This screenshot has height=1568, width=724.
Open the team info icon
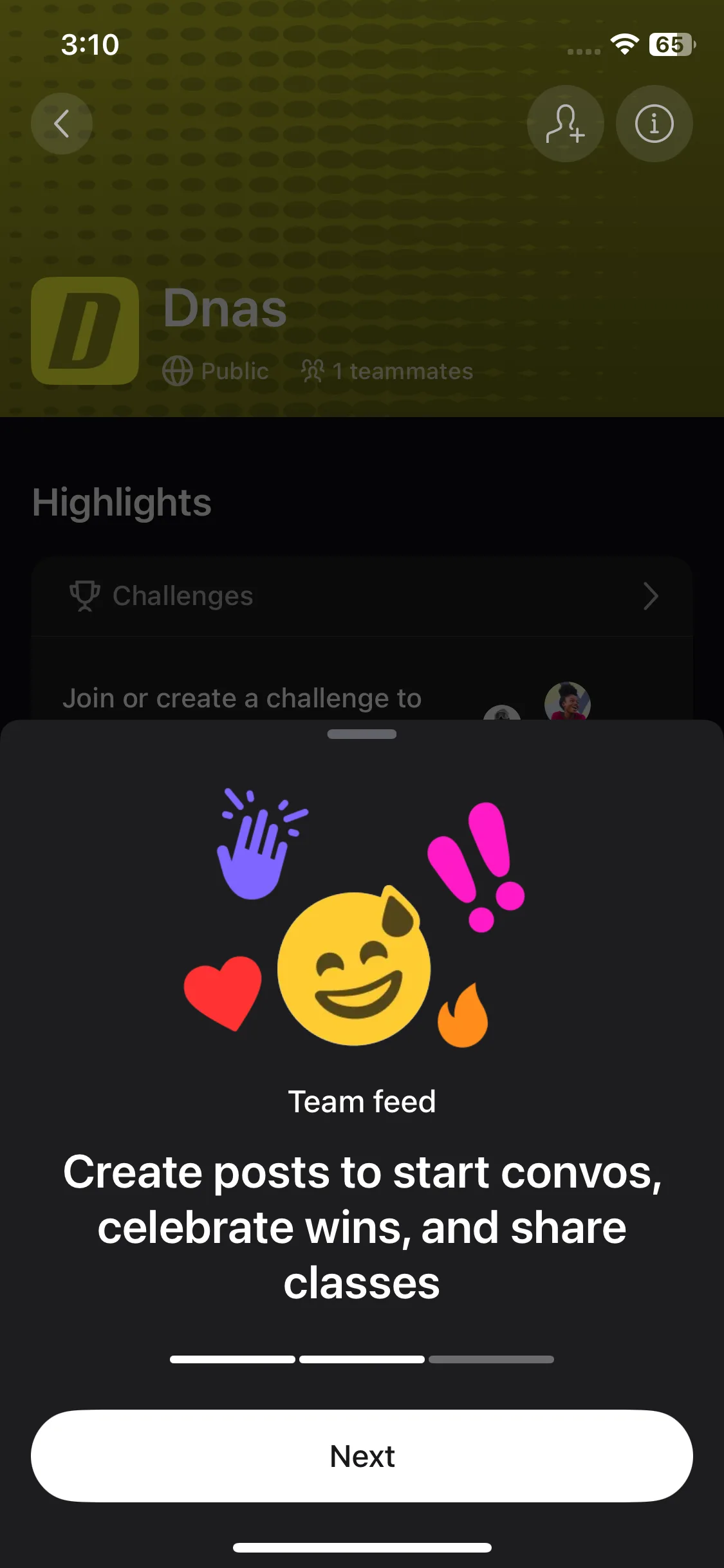(654, 124)
